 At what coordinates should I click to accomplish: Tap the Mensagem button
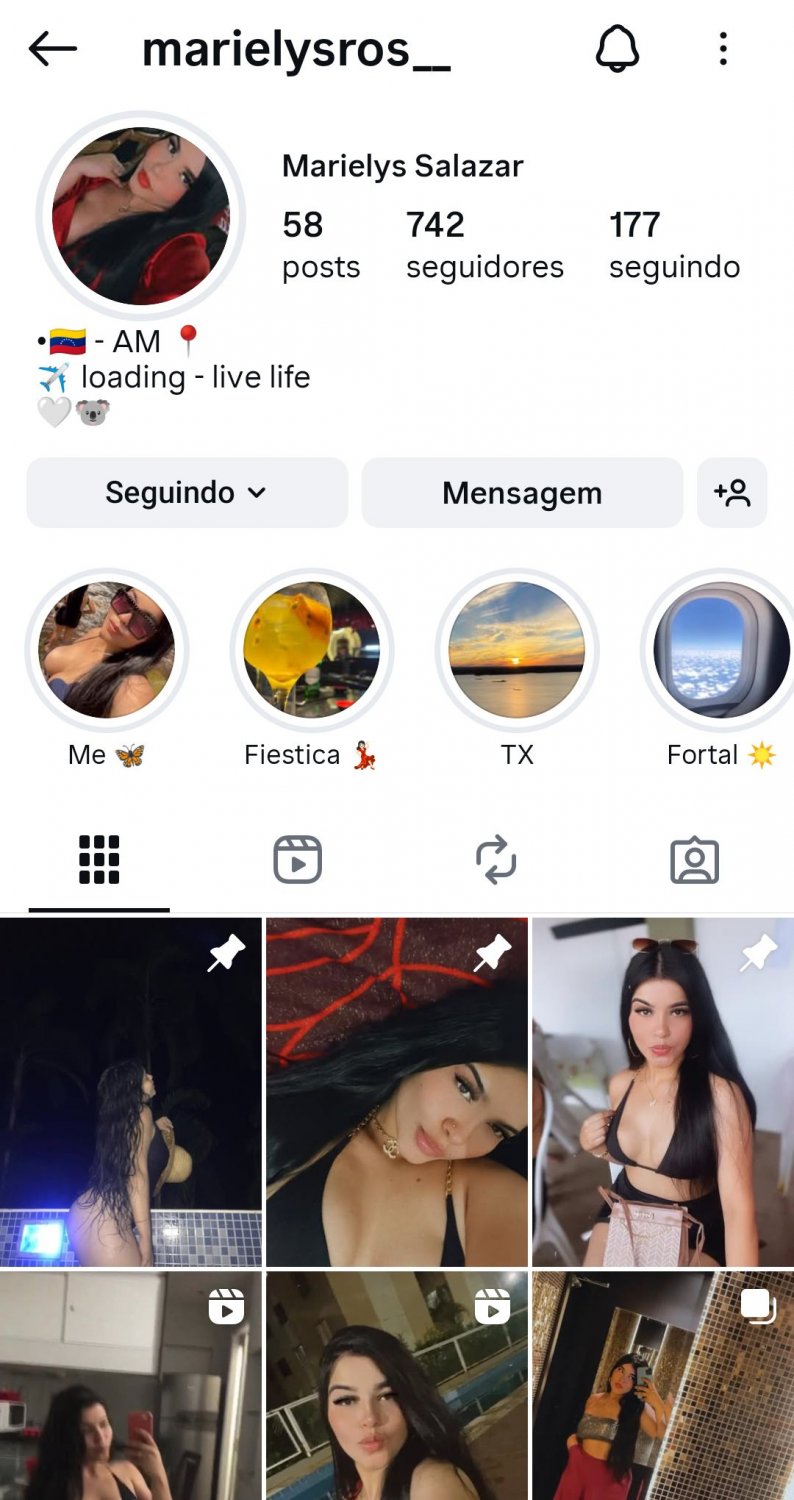coord(522,493)
